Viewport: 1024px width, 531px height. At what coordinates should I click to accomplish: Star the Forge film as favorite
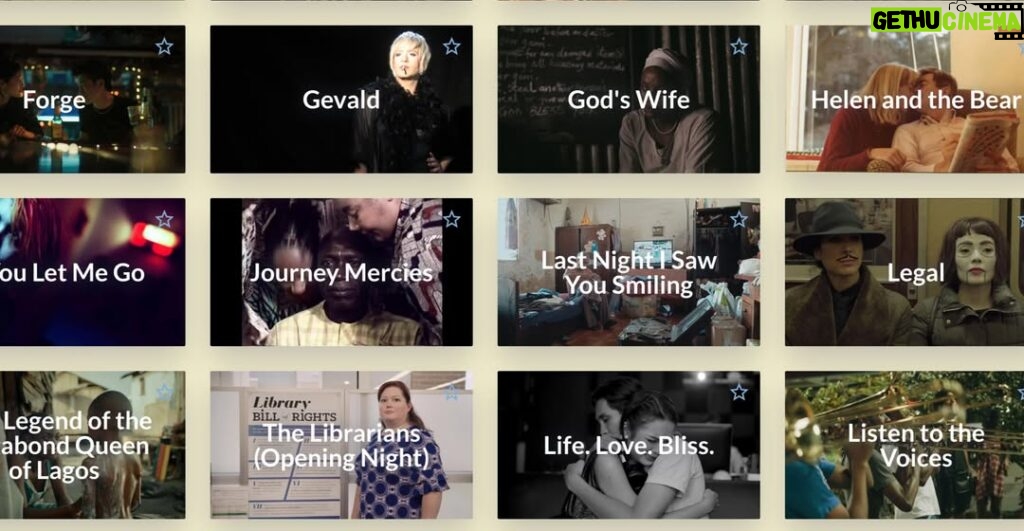164,46
